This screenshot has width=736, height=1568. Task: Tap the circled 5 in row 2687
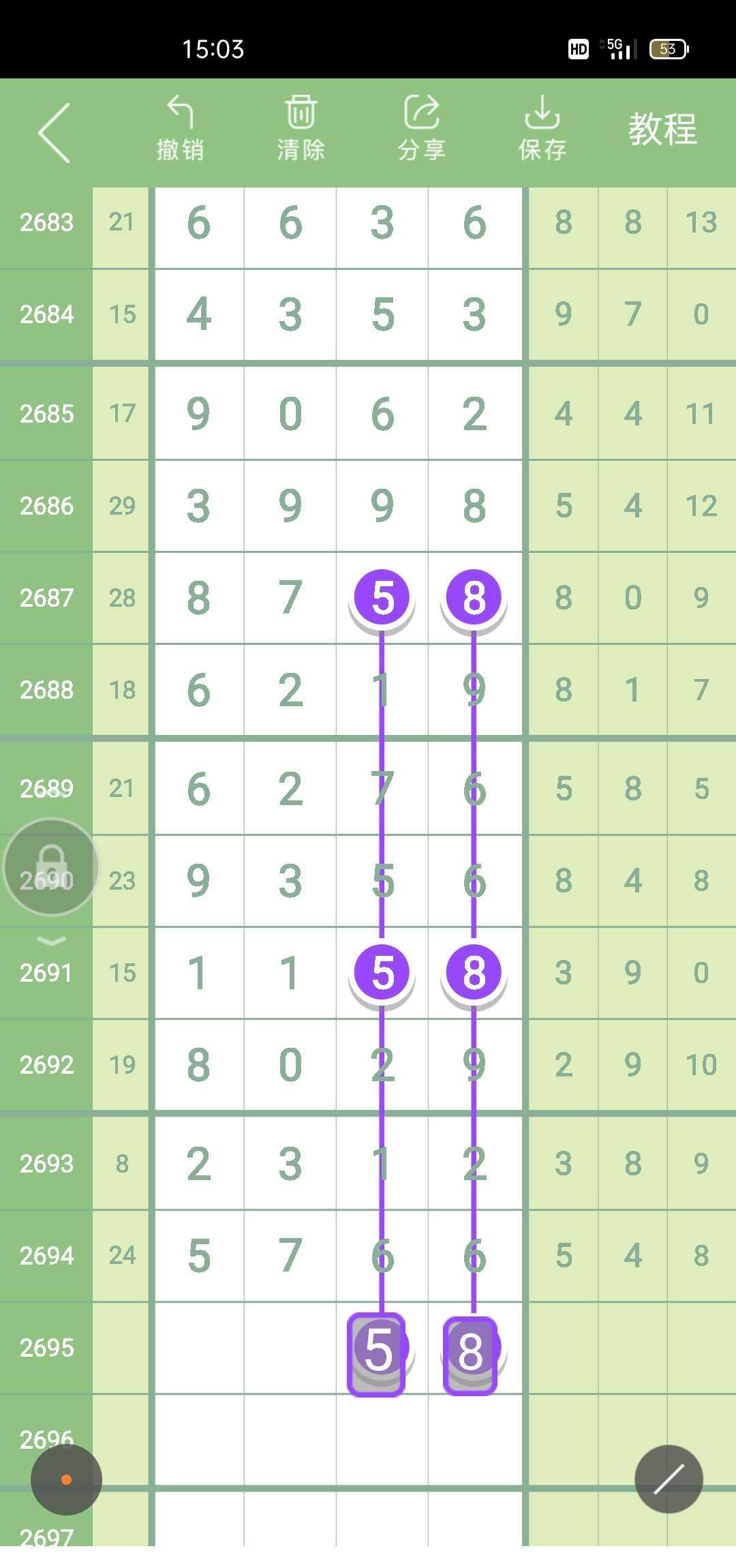382,597
